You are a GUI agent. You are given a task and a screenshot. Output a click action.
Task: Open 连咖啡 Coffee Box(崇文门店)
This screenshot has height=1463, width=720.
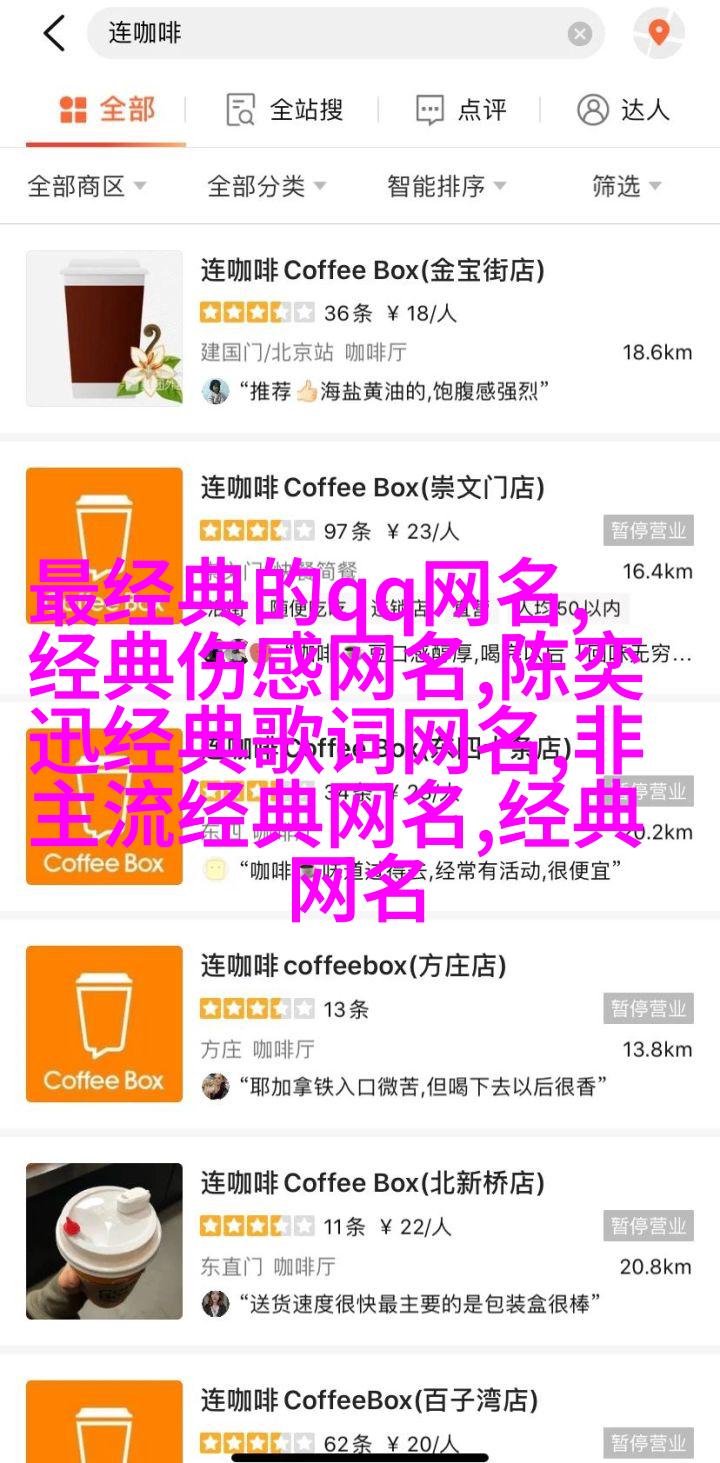[372, 488]
